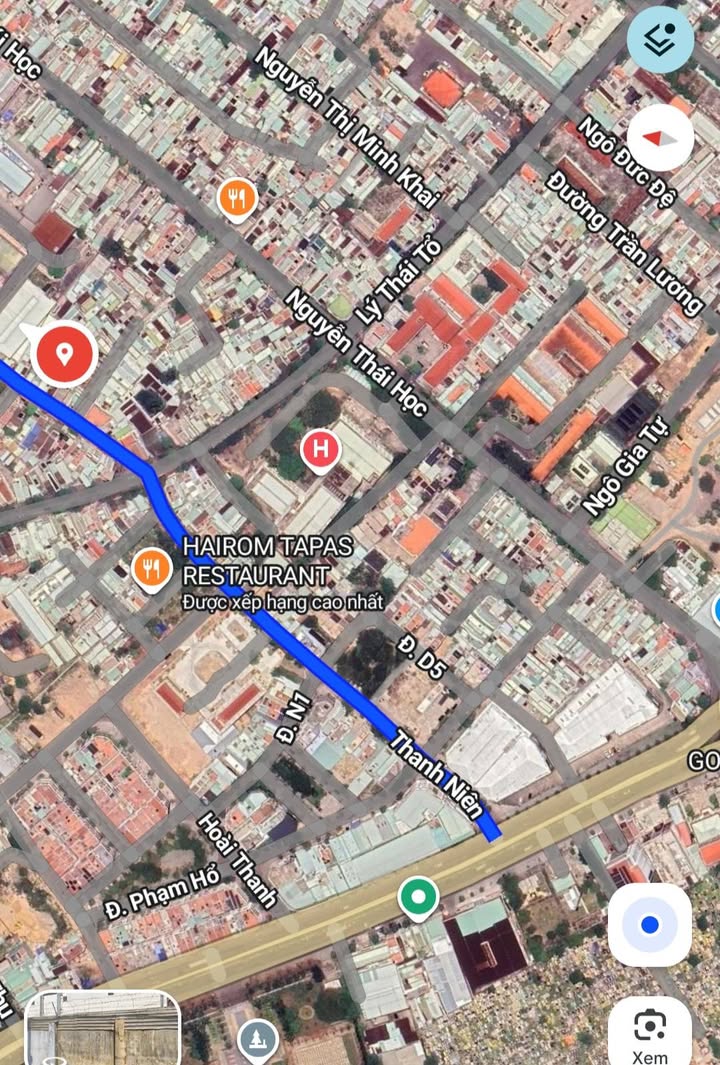Select the HAIROM TAPAS RESTAURANT pin
The height and width of the screenshot is (1065, 720).
click(x=152, y=570)
